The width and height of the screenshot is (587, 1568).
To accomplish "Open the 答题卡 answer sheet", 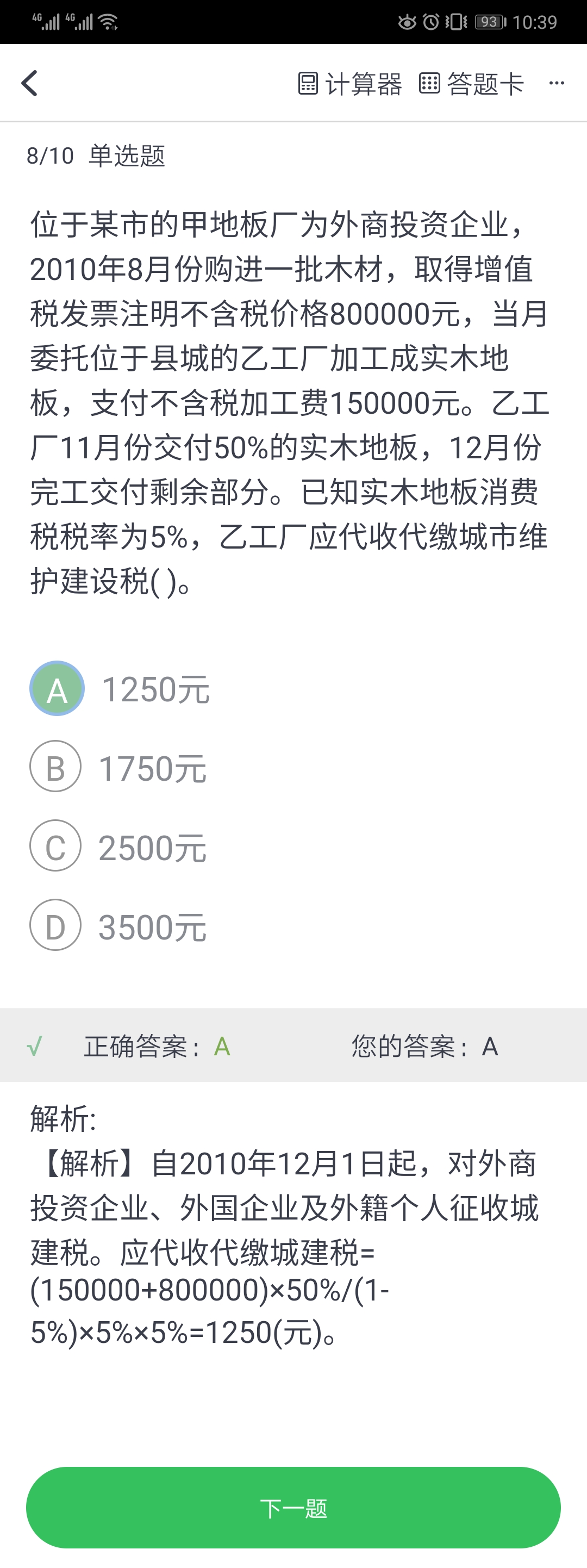I will 471,83.
